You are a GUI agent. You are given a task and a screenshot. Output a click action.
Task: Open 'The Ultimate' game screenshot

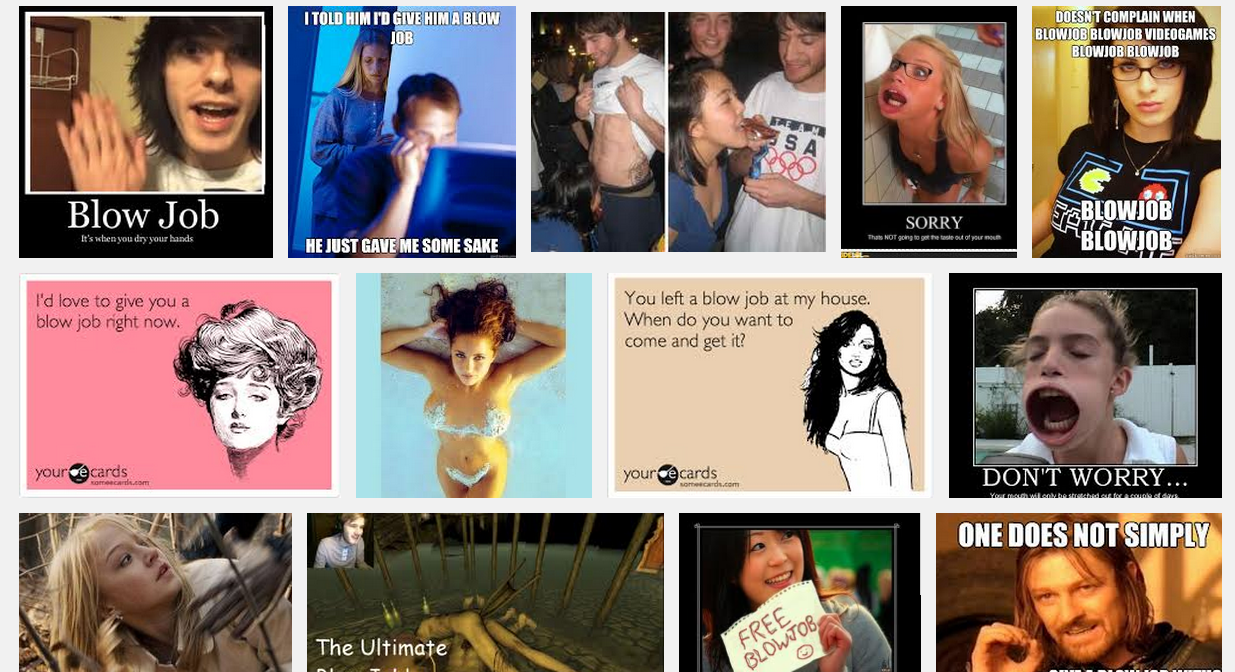tap(485, 592)
